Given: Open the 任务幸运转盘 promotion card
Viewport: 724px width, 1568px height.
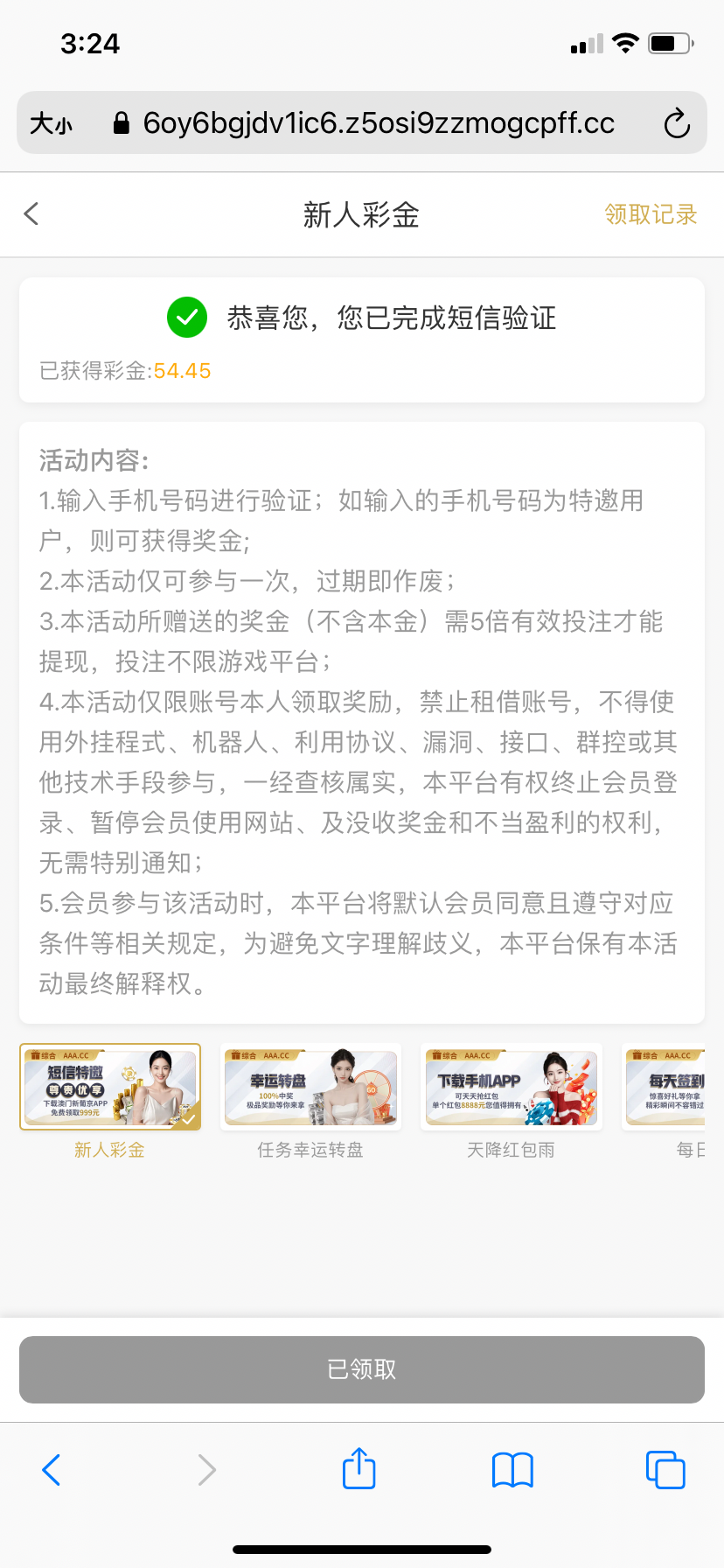Looking at the screenshot, I should point(310,1088).
